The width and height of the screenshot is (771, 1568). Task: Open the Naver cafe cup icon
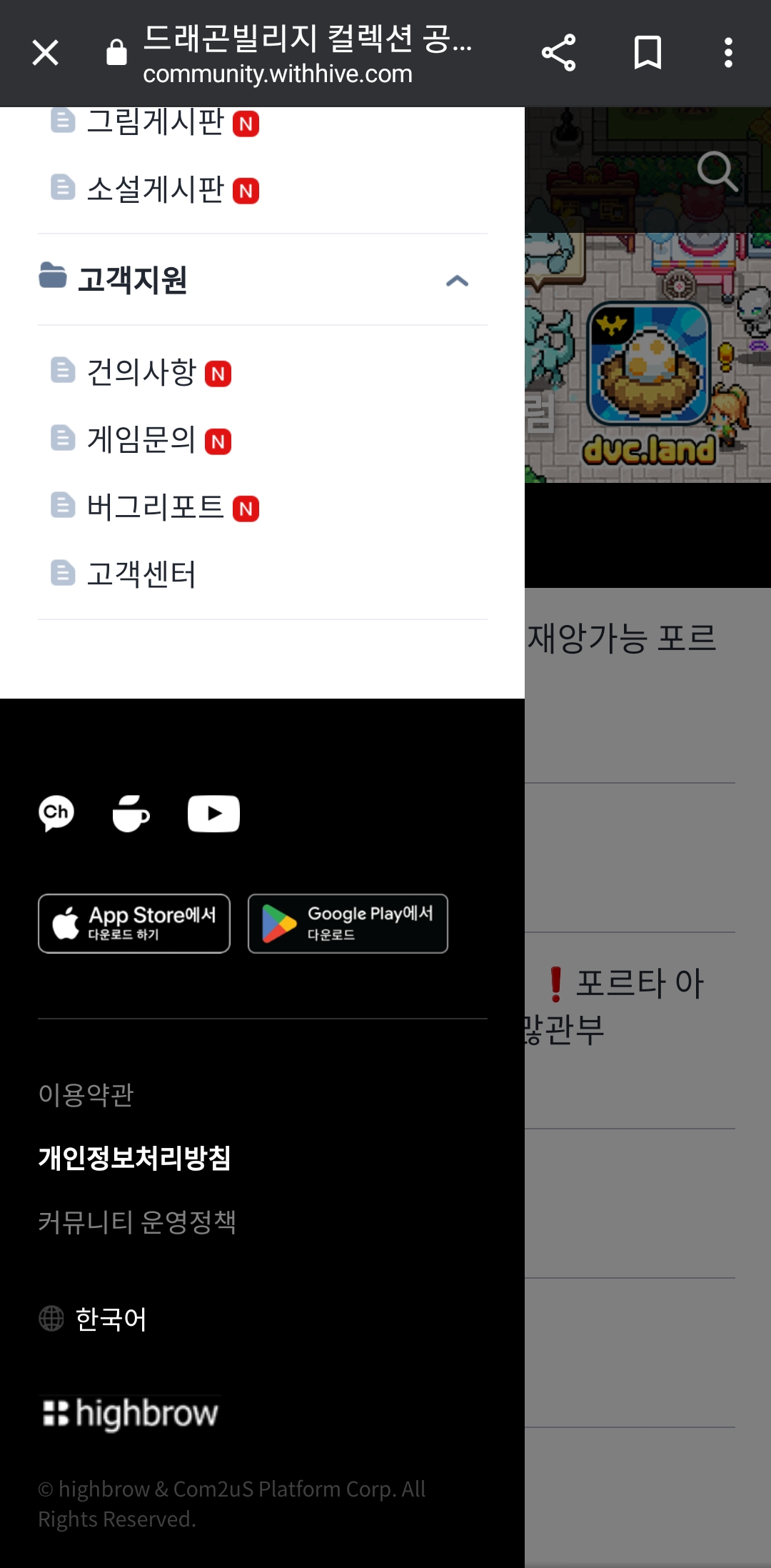131,813
